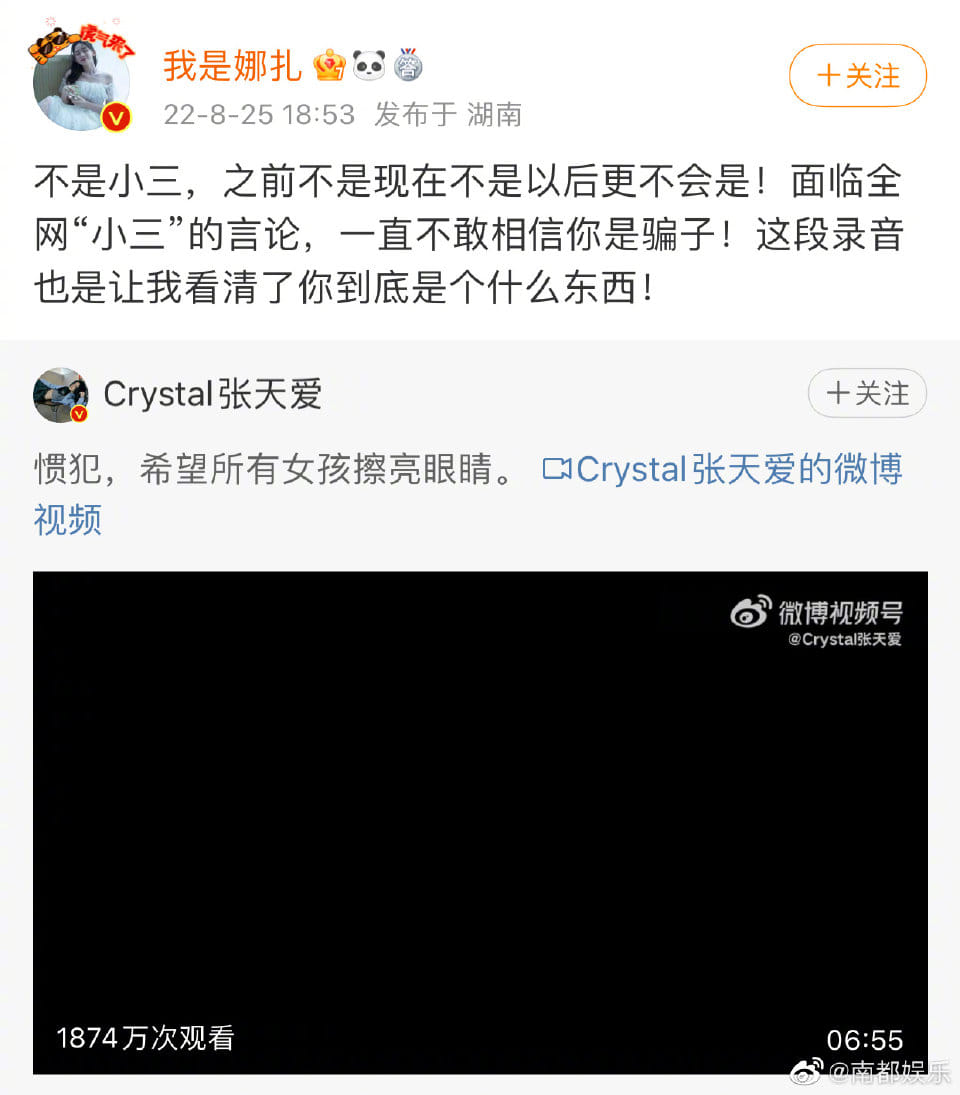The image size is (960, 1095).
Task: Open the Crystal张天爱 username in the repost
Action: (212, 394)
